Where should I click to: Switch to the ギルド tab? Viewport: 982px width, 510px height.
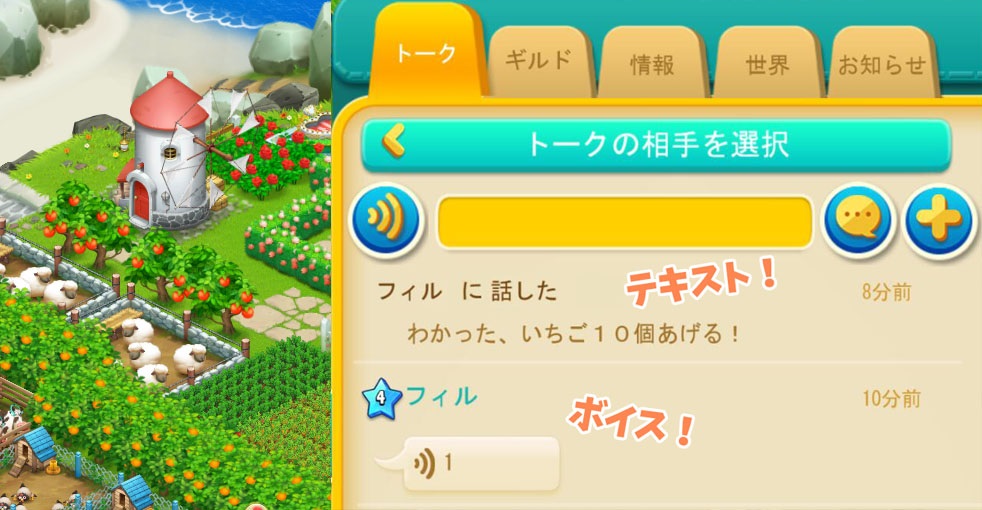coord(539,62)
